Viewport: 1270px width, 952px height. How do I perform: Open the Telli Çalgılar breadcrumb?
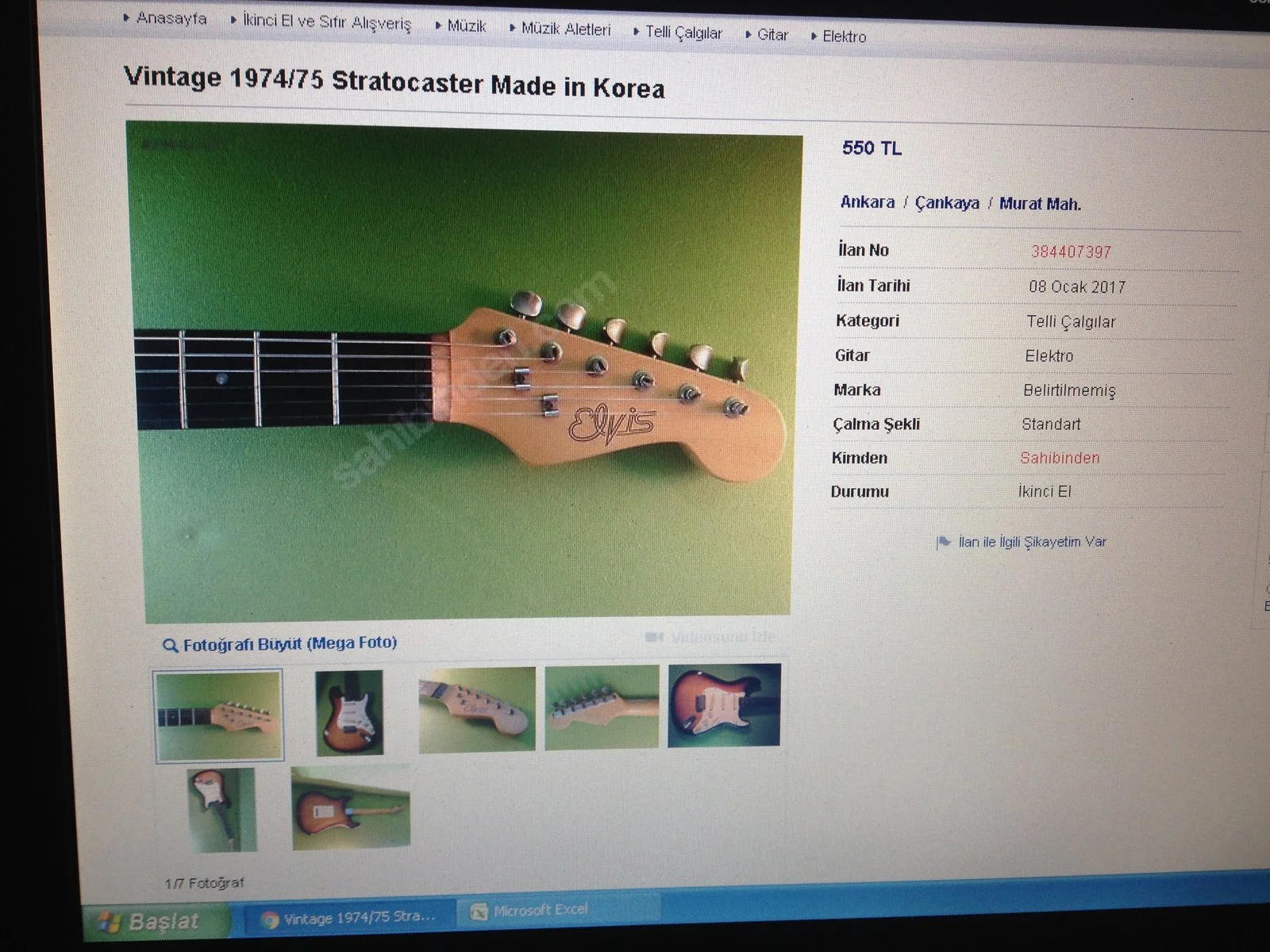tap(683, 33)
